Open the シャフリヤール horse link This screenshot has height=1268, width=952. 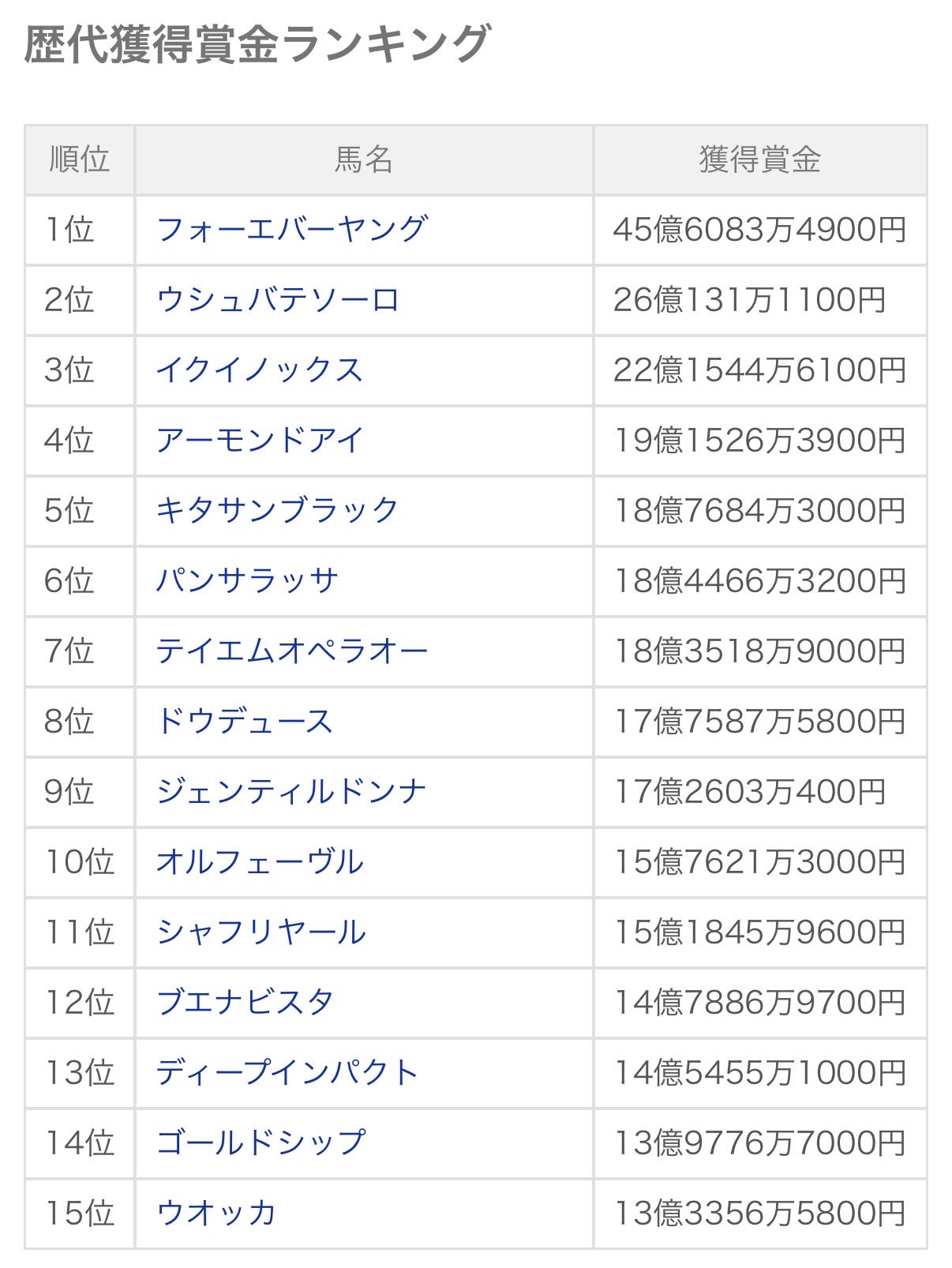coord(260,932)
